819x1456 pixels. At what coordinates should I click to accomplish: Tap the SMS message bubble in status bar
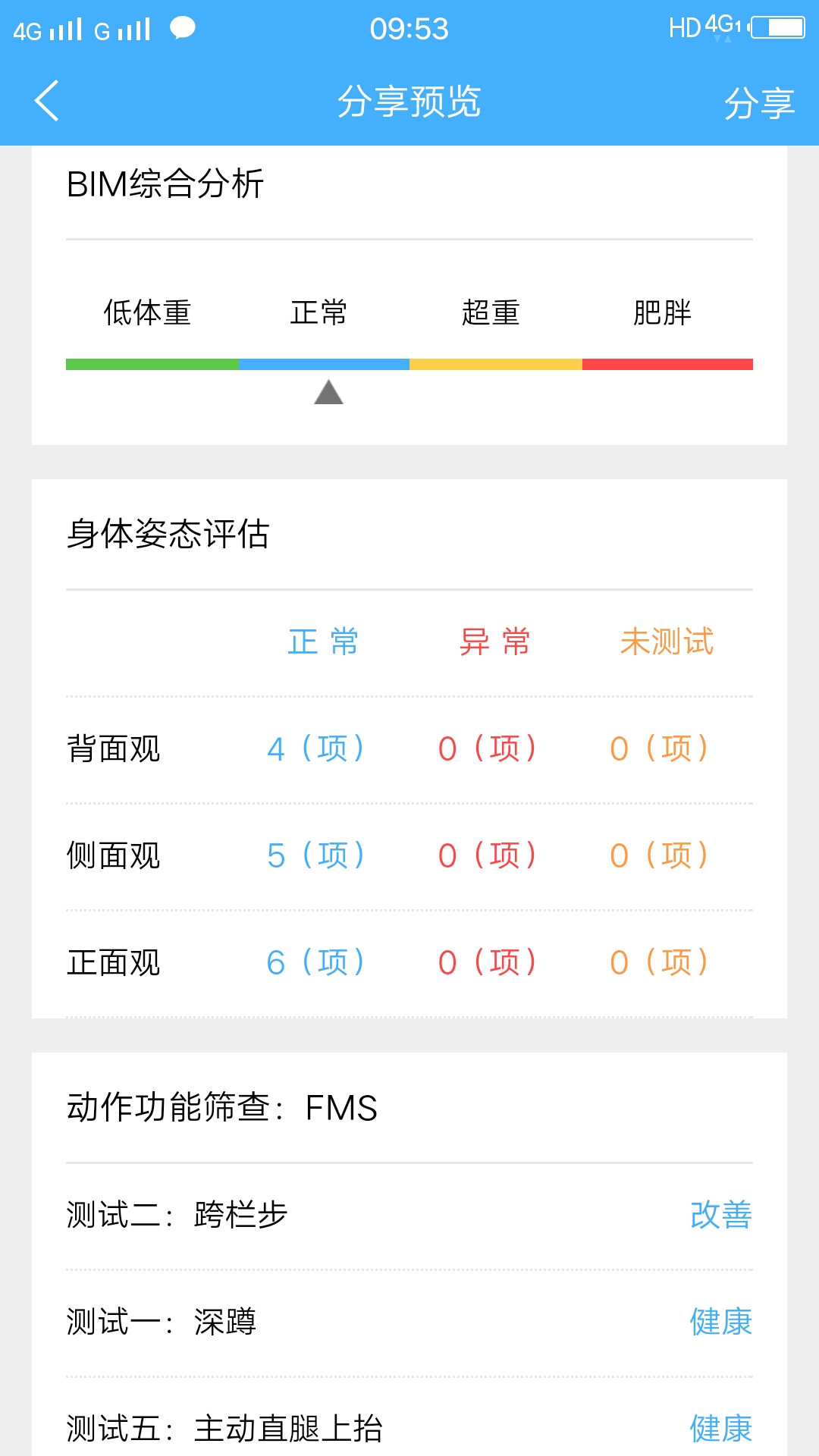tap(180, 29)
